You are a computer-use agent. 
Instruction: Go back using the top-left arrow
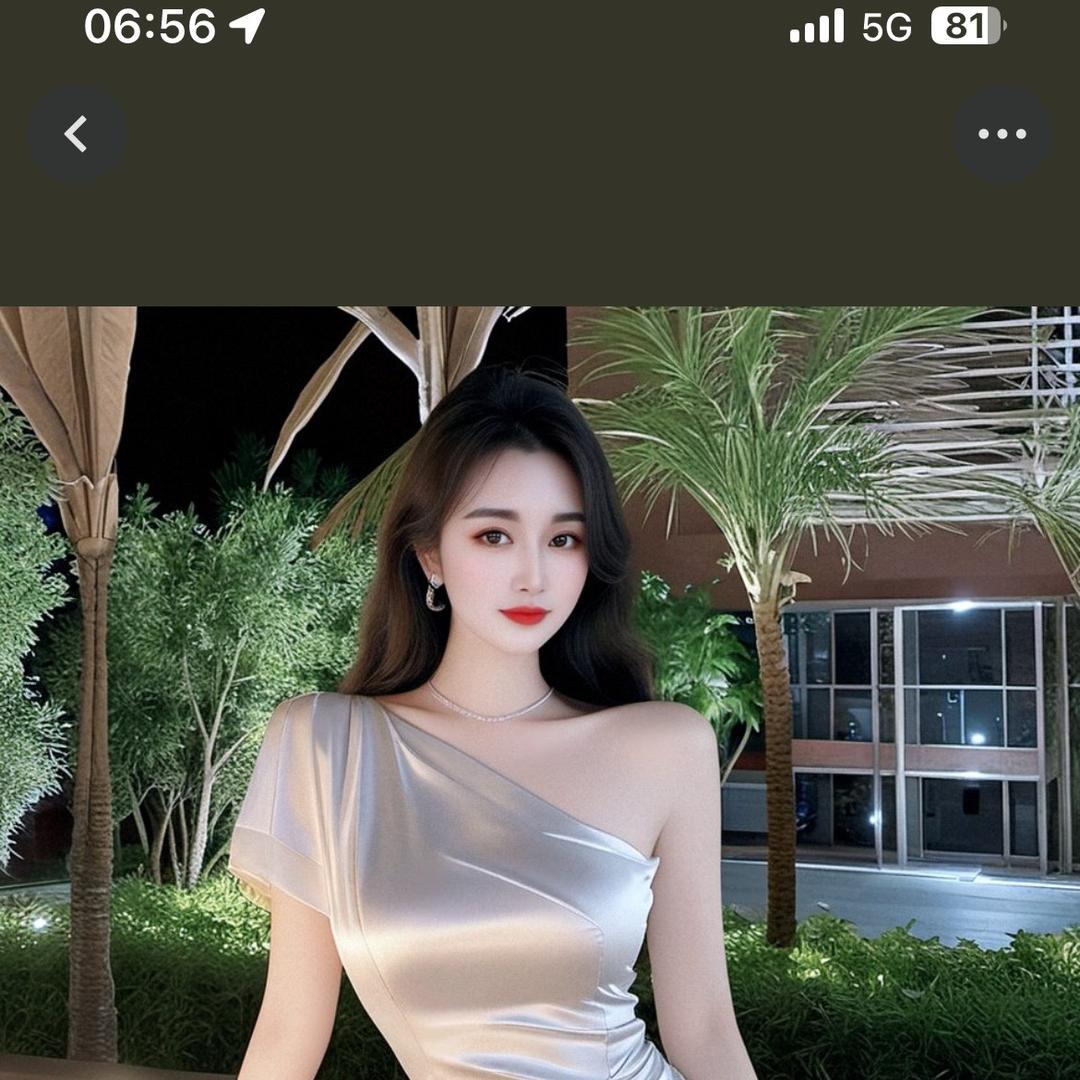pos(76,134)
